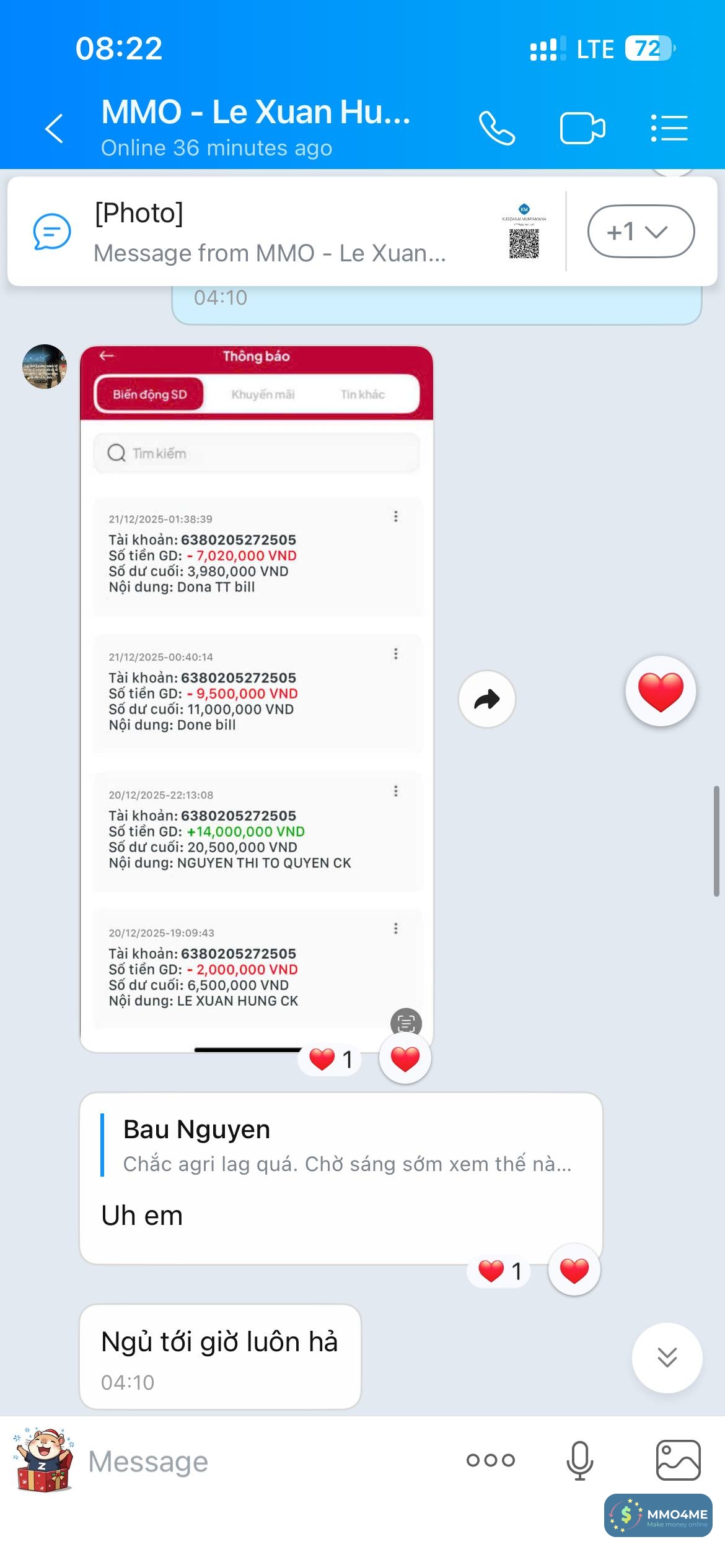Open the sticker picker
This screenshot has height=1568, width=725.
43,1461
